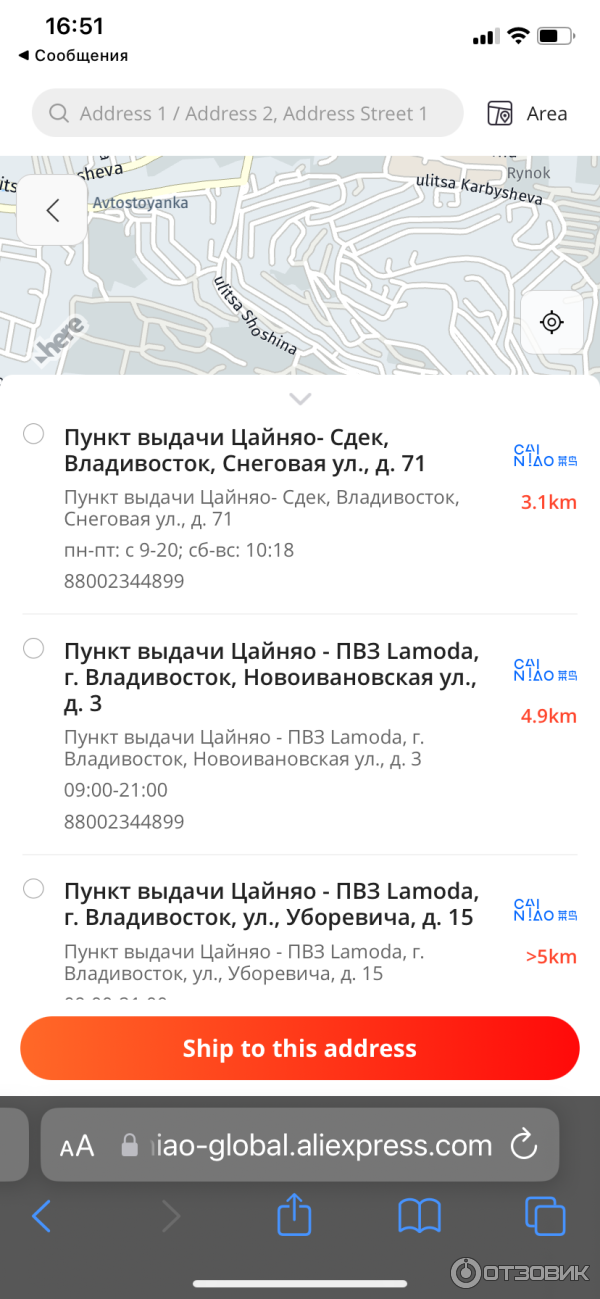Collapse the pickup points list chevron
The width and height of the screenshot is (600, 1299).
tap(300, 399)
